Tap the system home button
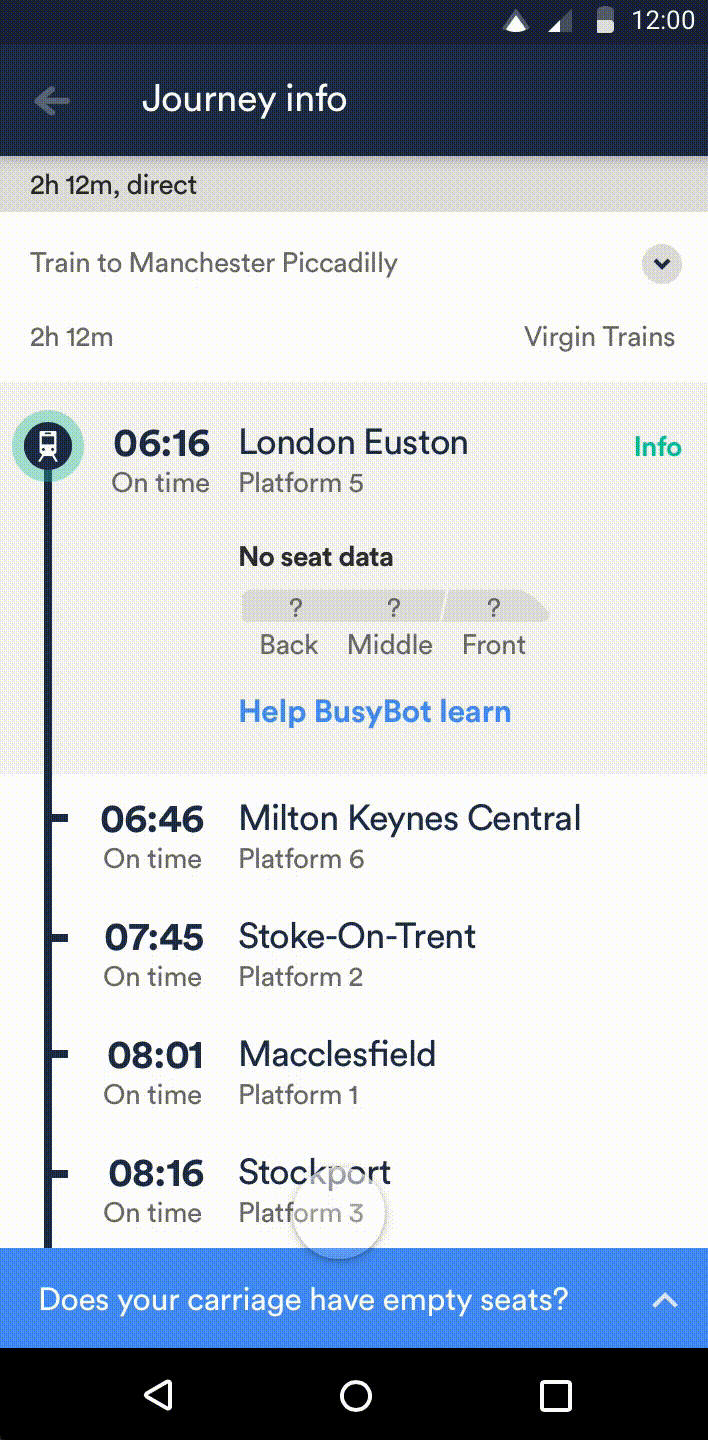 pos(355,1395)
